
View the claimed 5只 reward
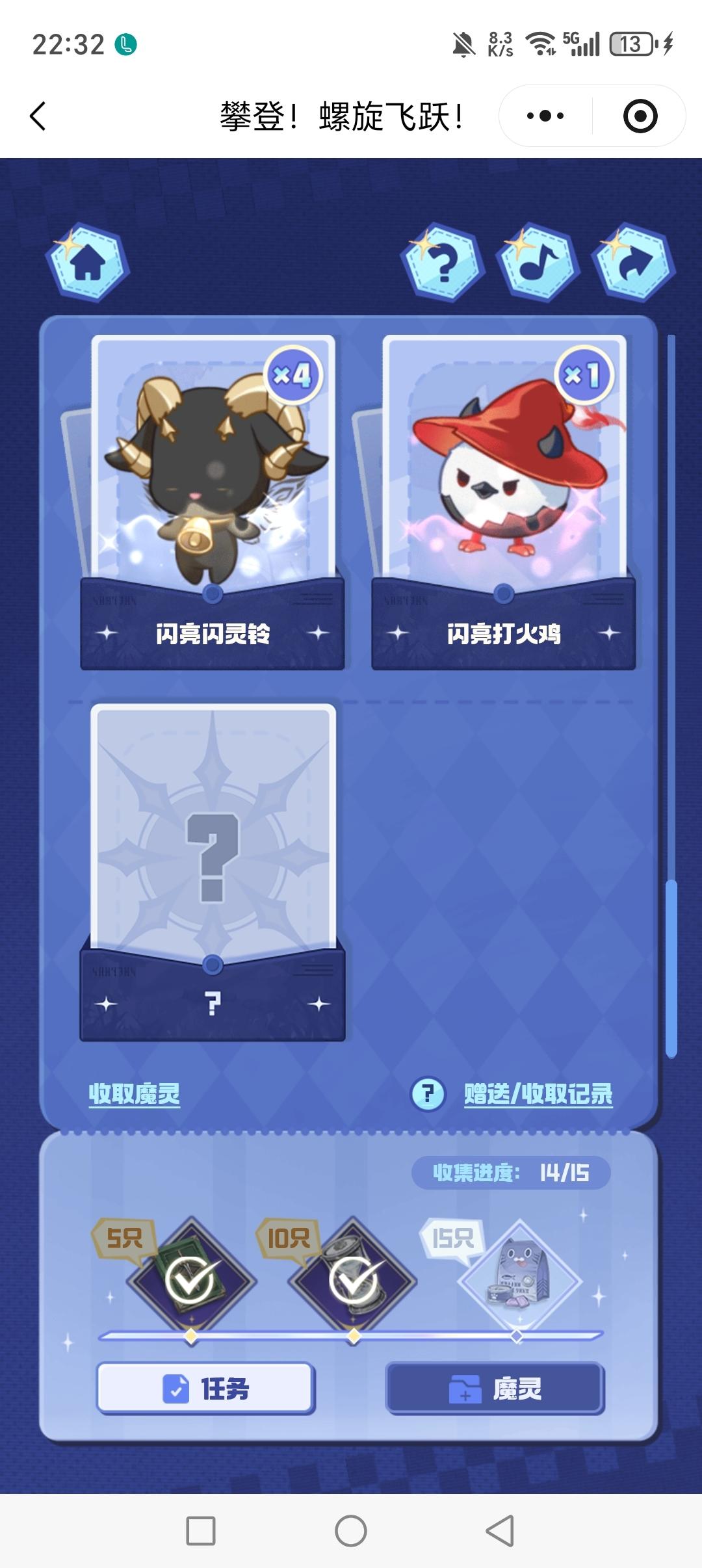[190, 1279]
